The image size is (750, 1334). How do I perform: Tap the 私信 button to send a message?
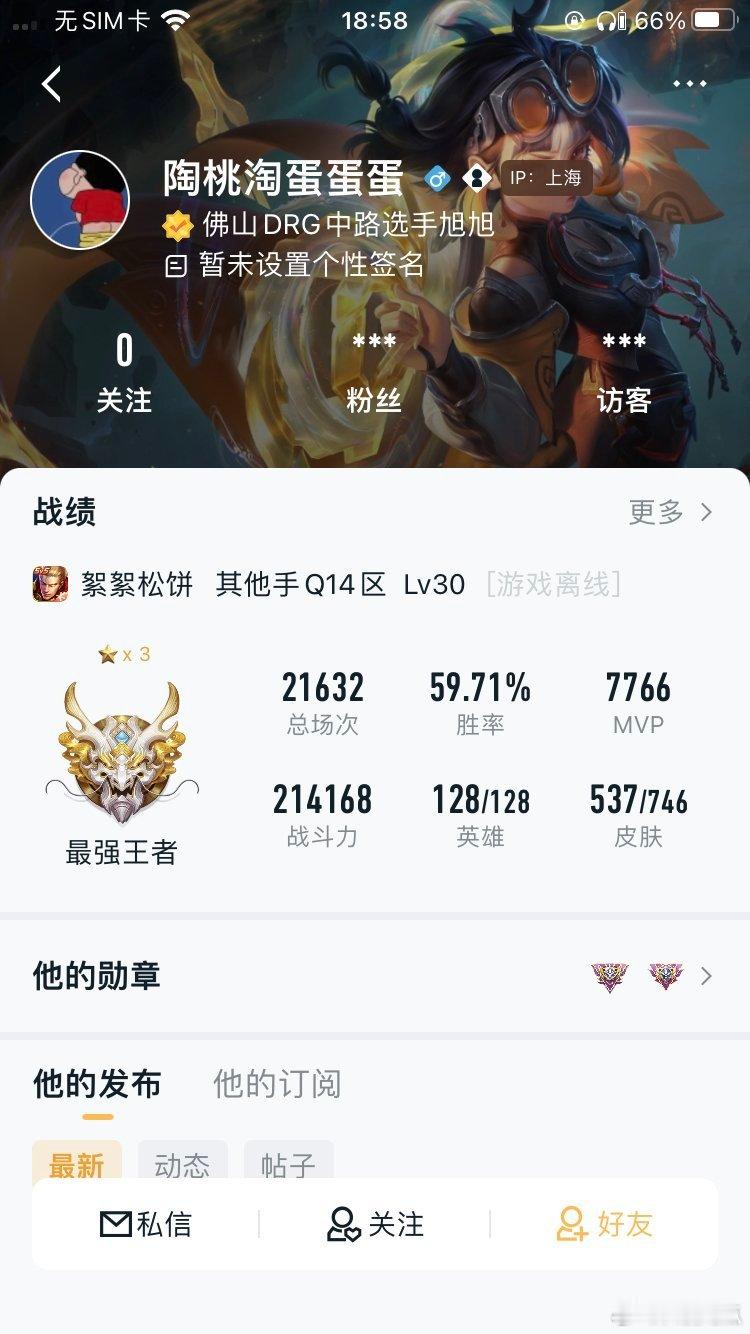coord(147,1224)
